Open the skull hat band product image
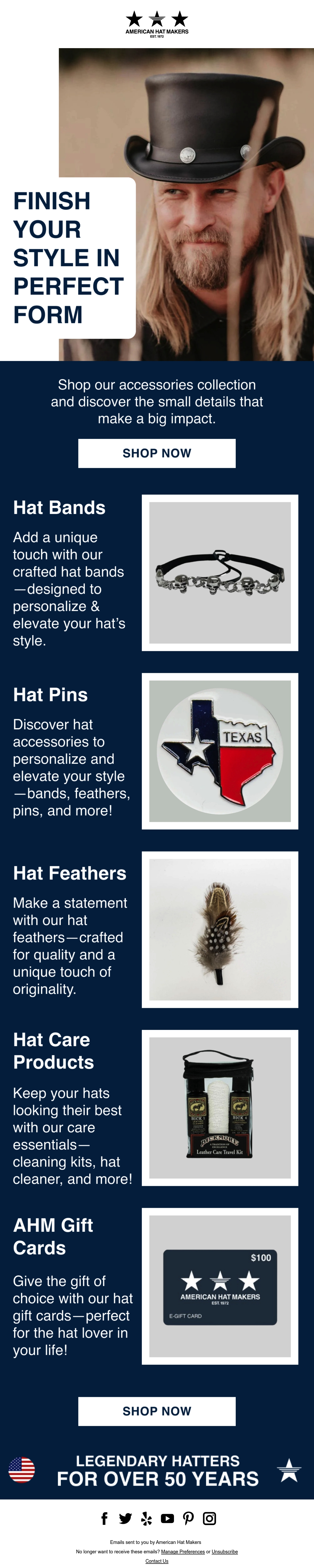The width and height of the screenshot is (314, 1568). (220, 573)
